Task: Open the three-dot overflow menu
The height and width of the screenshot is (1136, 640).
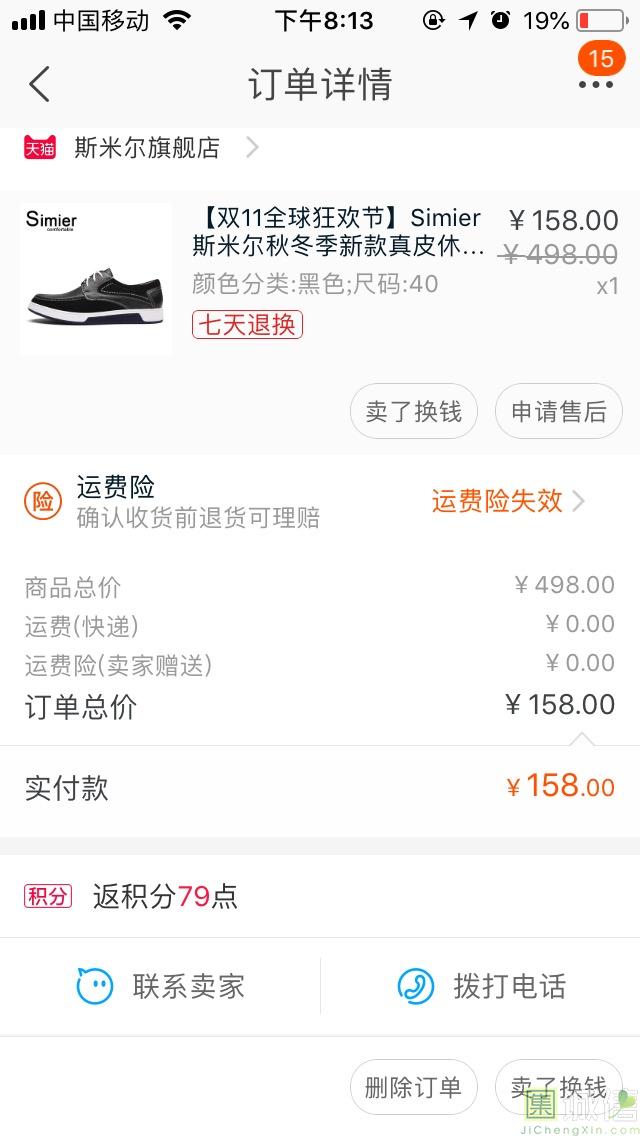Action: coord(595,84)
